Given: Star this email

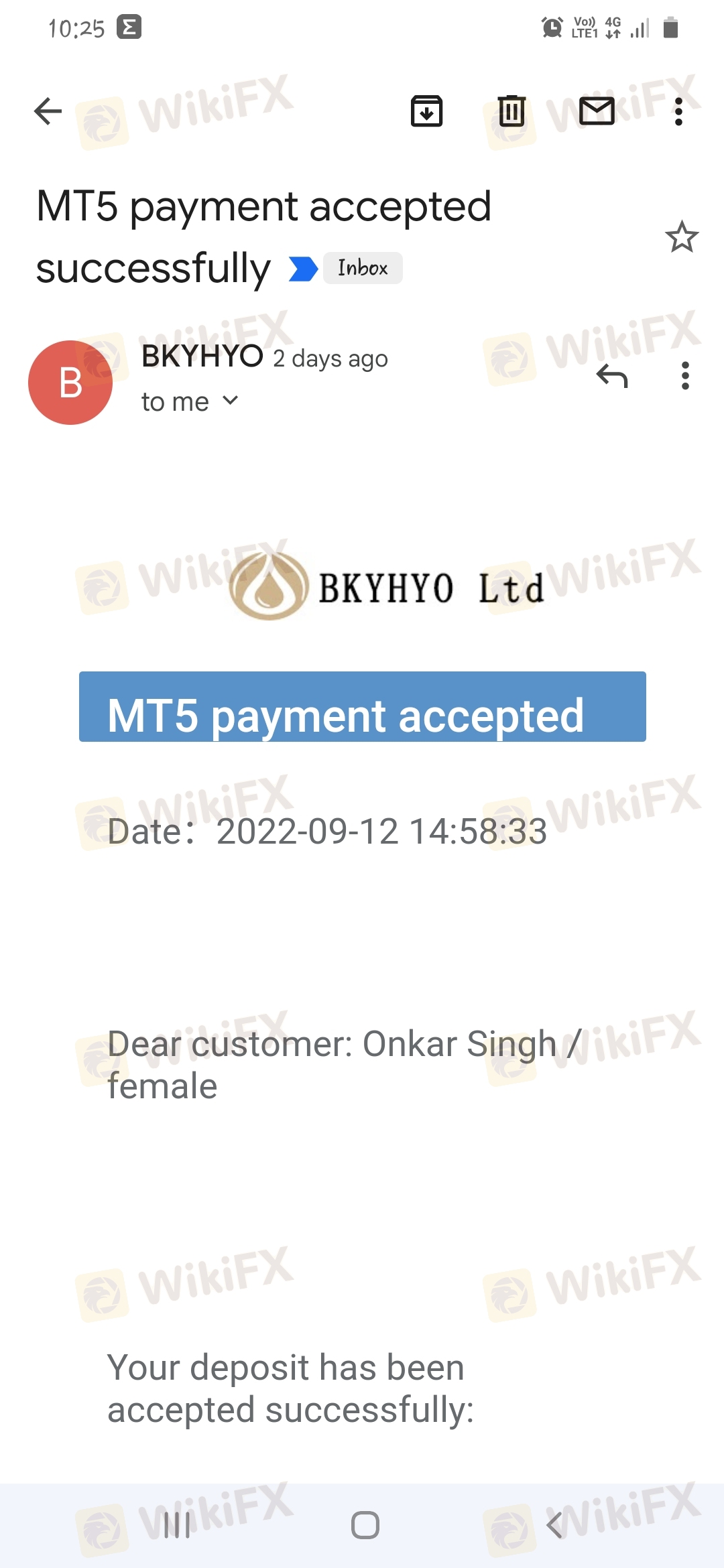Looking at the screenshot, I should (x=682, y=237).
